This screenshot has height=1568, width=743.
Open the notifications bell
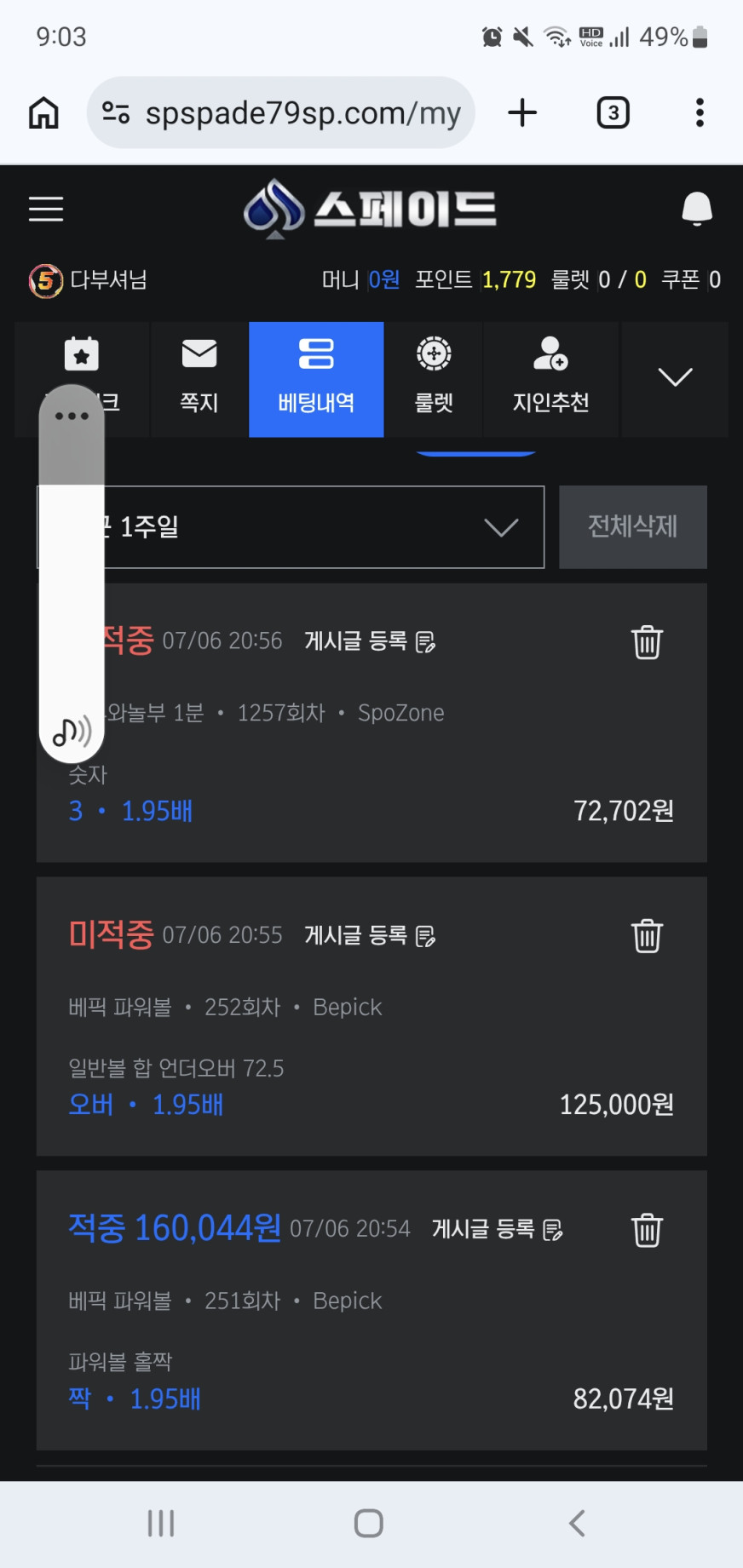tap(697, 209)
